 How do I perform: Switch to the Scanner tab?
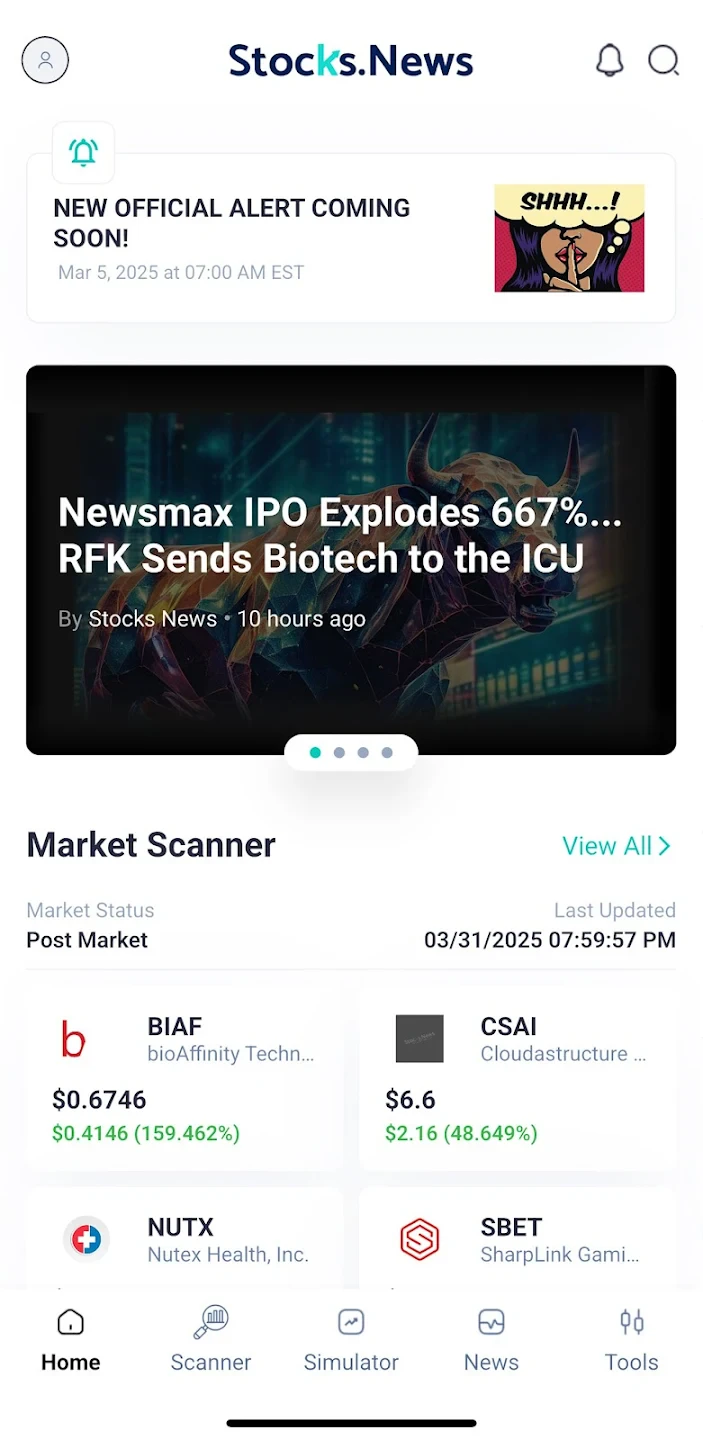tap(211, 1340)
